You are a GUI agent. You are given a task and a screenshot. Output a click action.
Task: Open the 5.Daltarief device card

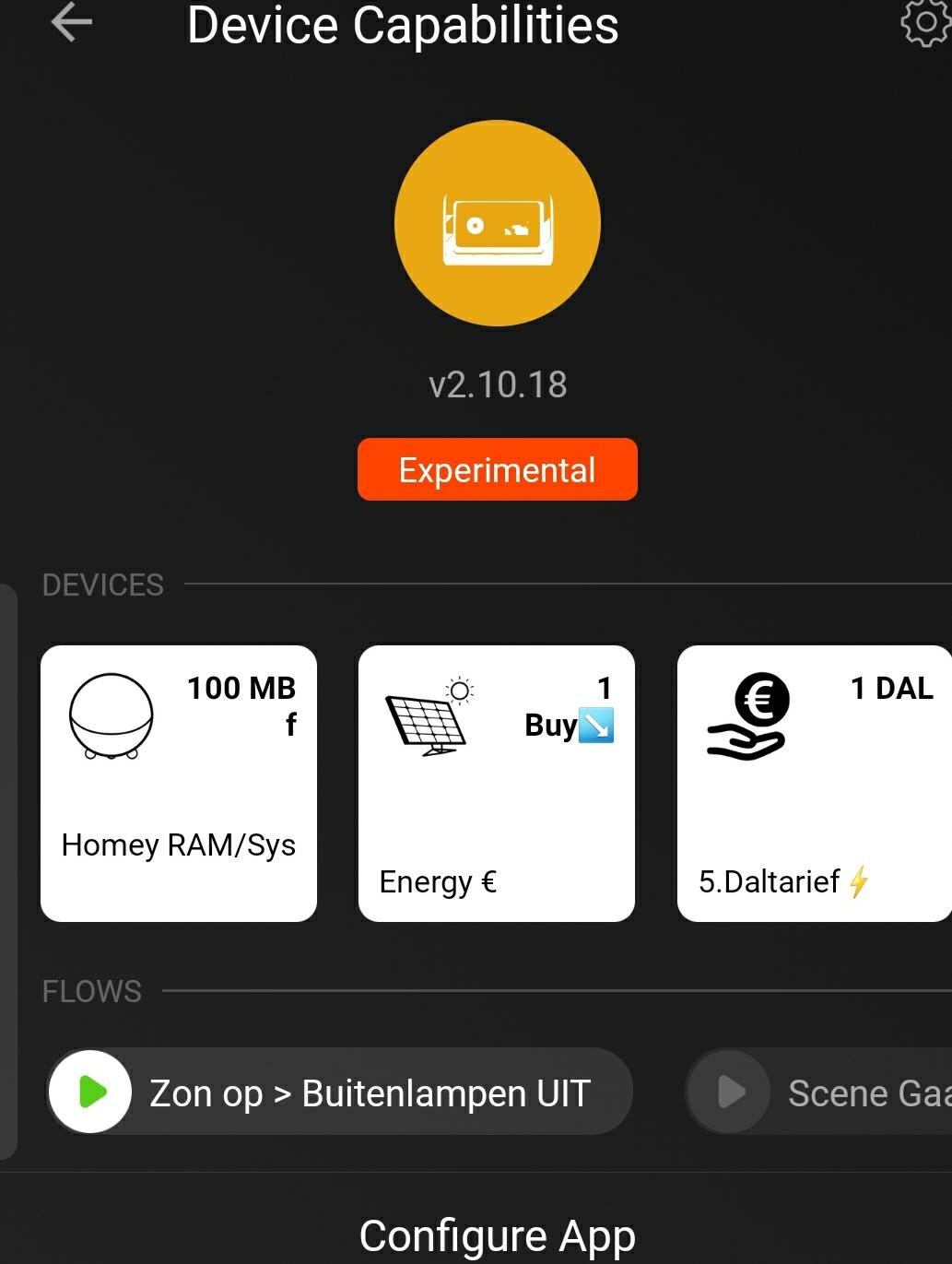click(815, 784)
